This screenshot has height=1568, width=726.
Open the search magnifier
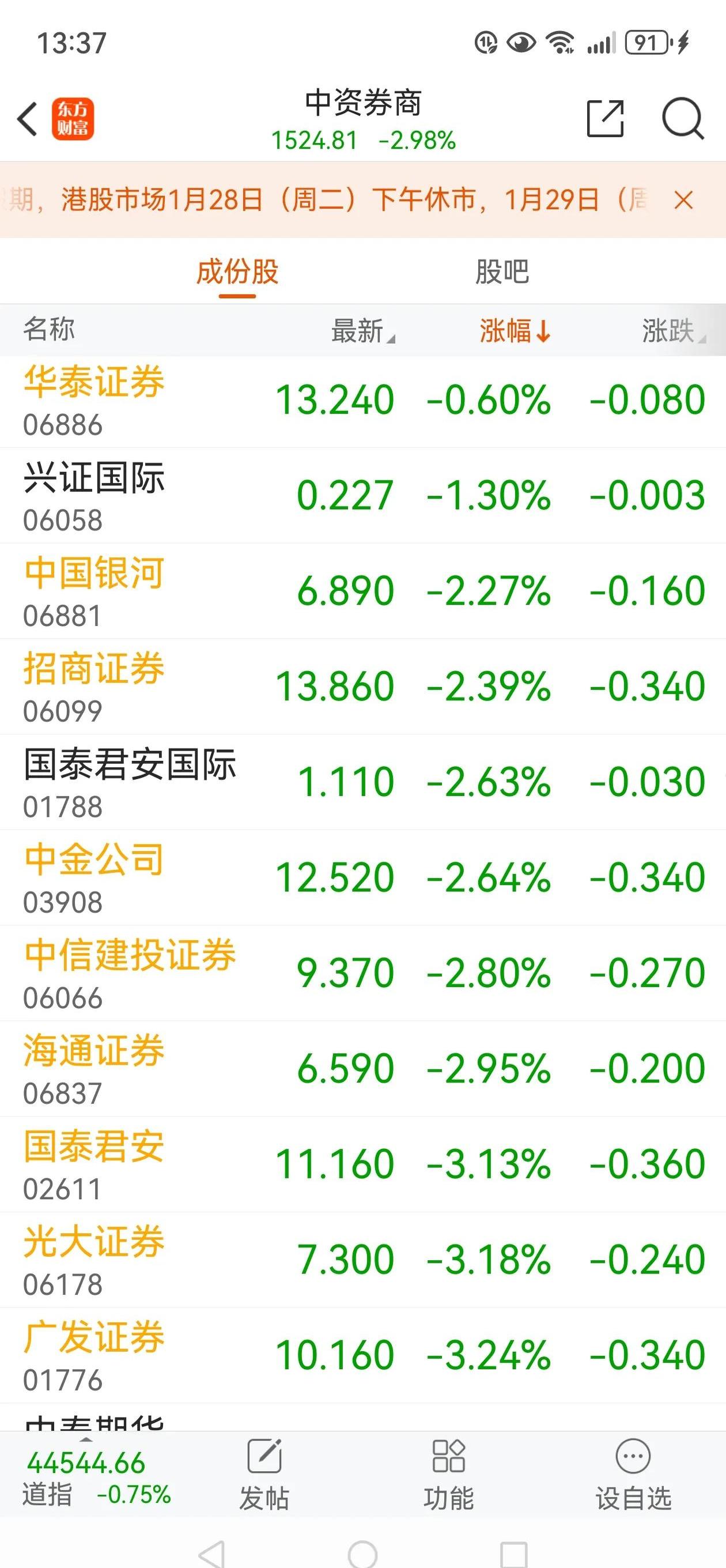click(683, 120)
